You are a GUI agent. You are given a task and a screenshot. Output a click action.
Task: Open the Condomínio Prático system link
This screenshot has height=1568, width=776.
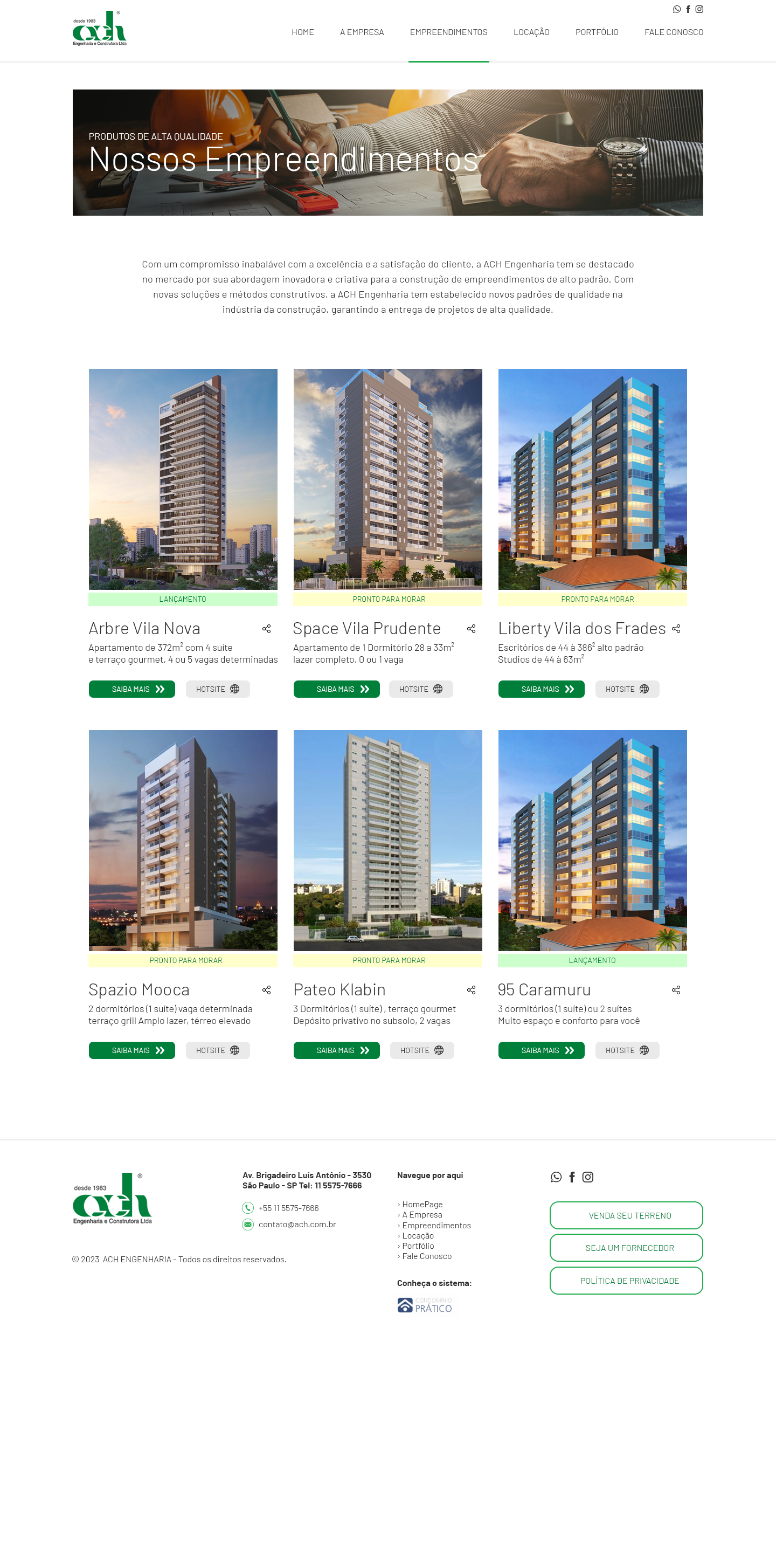coord(425,1305)
